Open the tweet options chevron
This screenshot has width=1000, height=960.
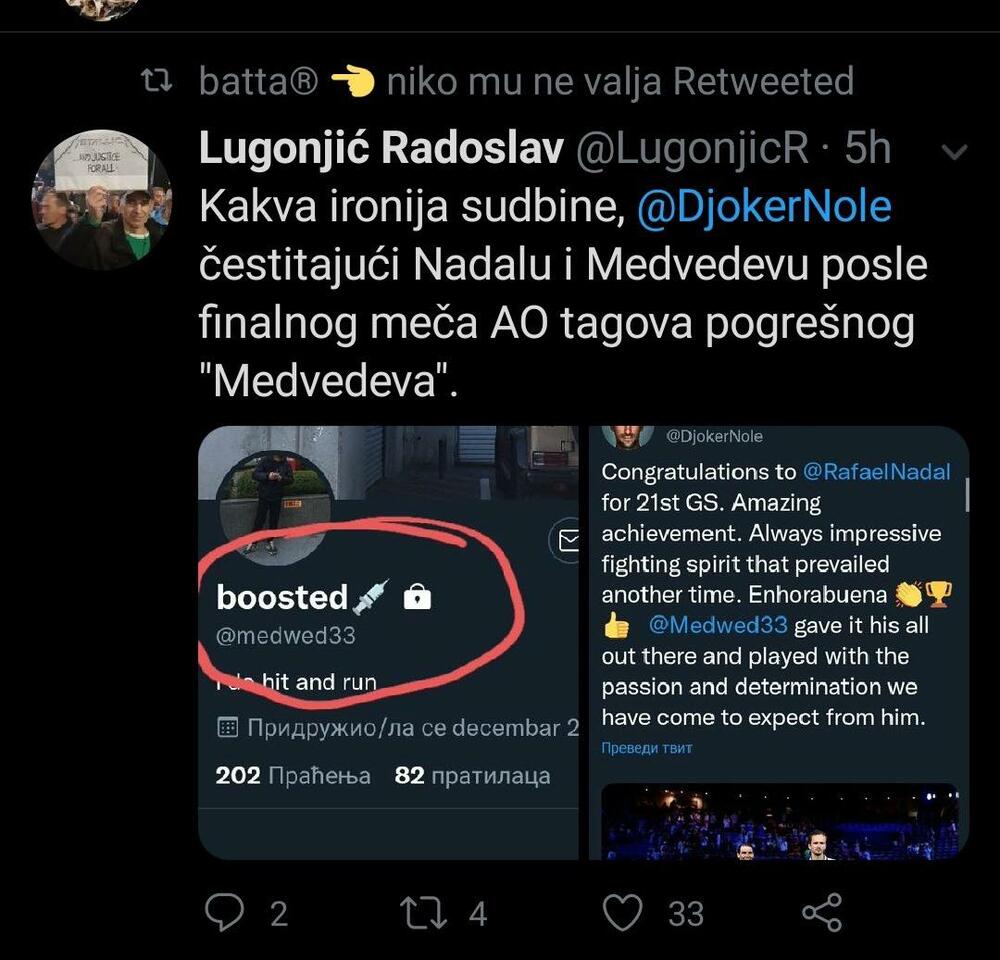pos(956,152)
